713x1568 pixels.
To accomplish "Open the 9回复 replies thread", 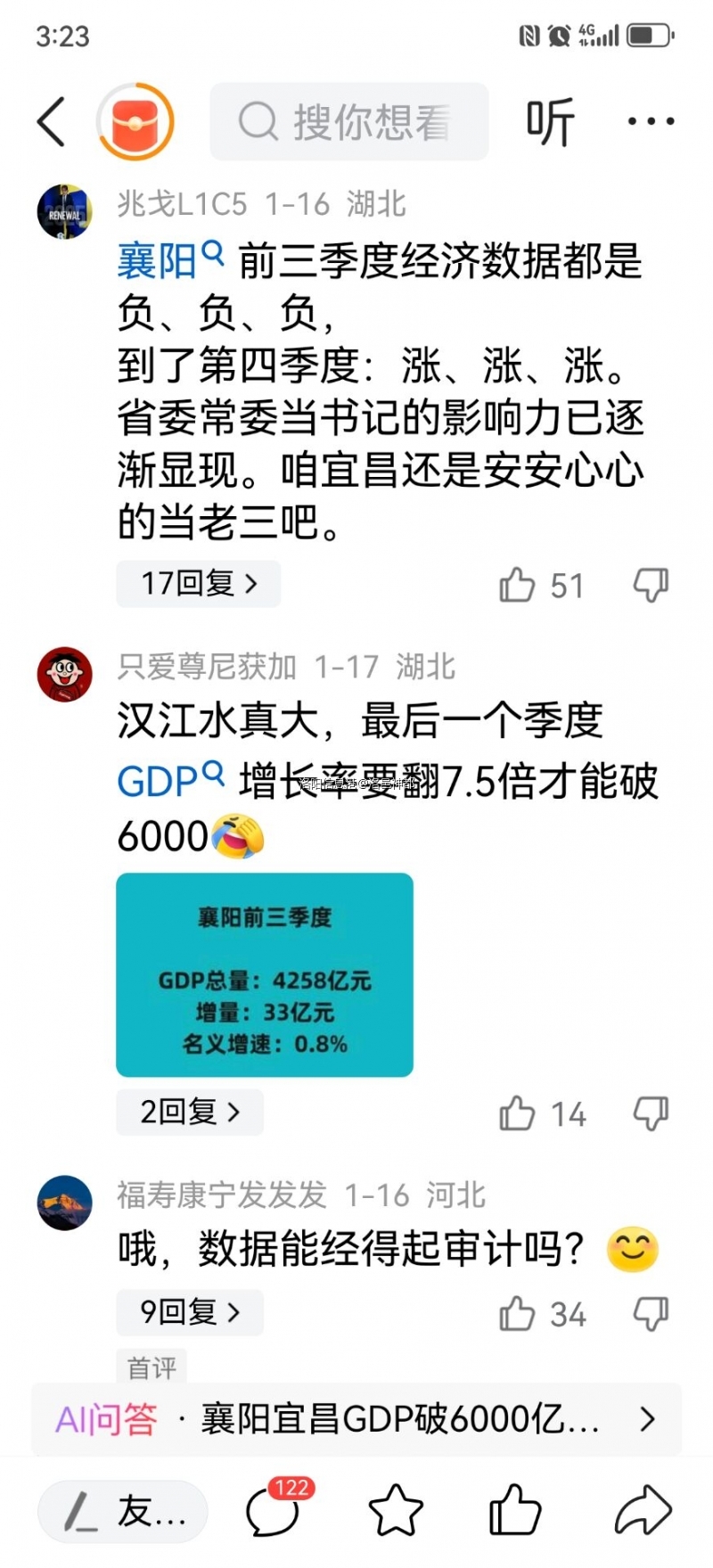I will [189, 1312].
